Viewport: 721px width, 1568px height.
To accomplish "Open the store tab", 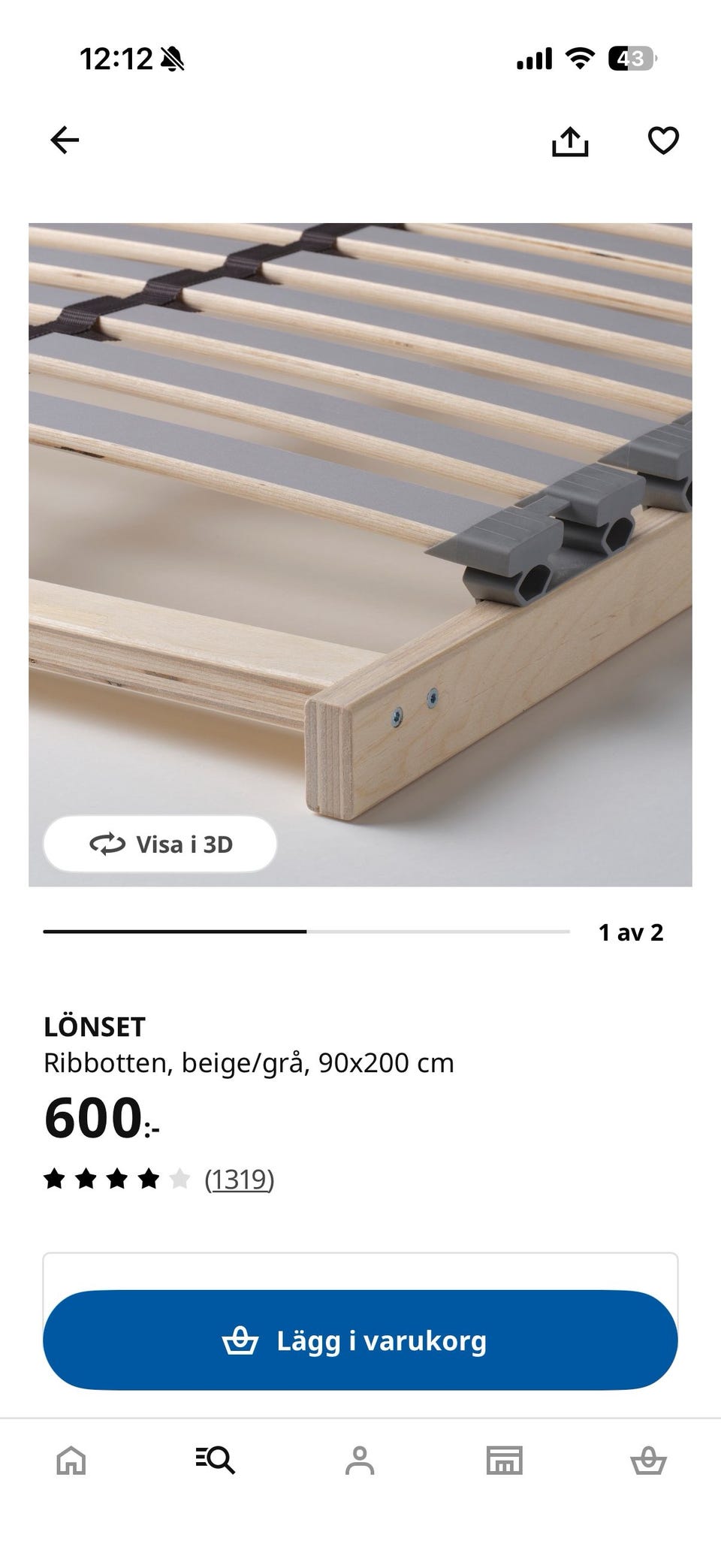I will point(504,1461).
